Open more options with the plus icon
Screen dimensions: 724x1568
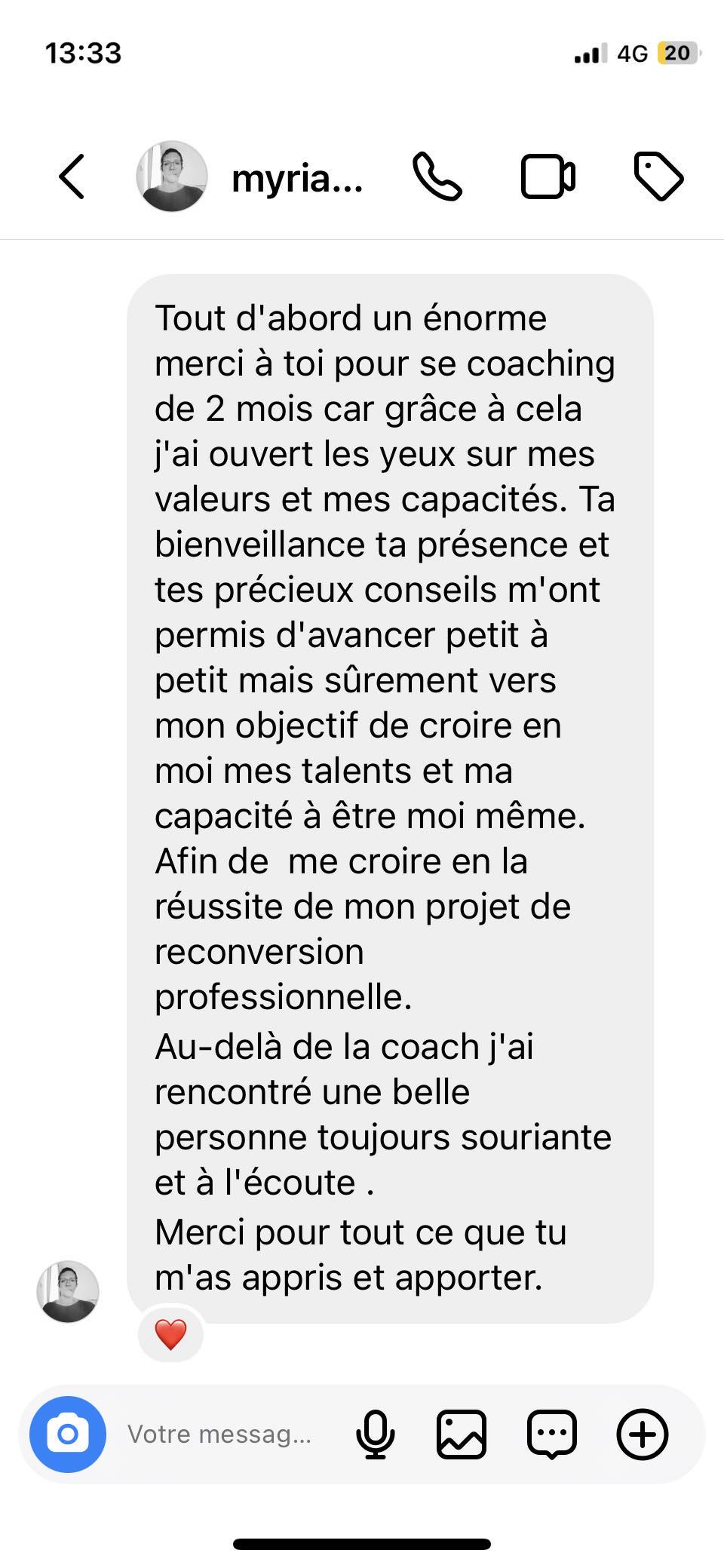pyautogui.click(x=642, y=1434)
